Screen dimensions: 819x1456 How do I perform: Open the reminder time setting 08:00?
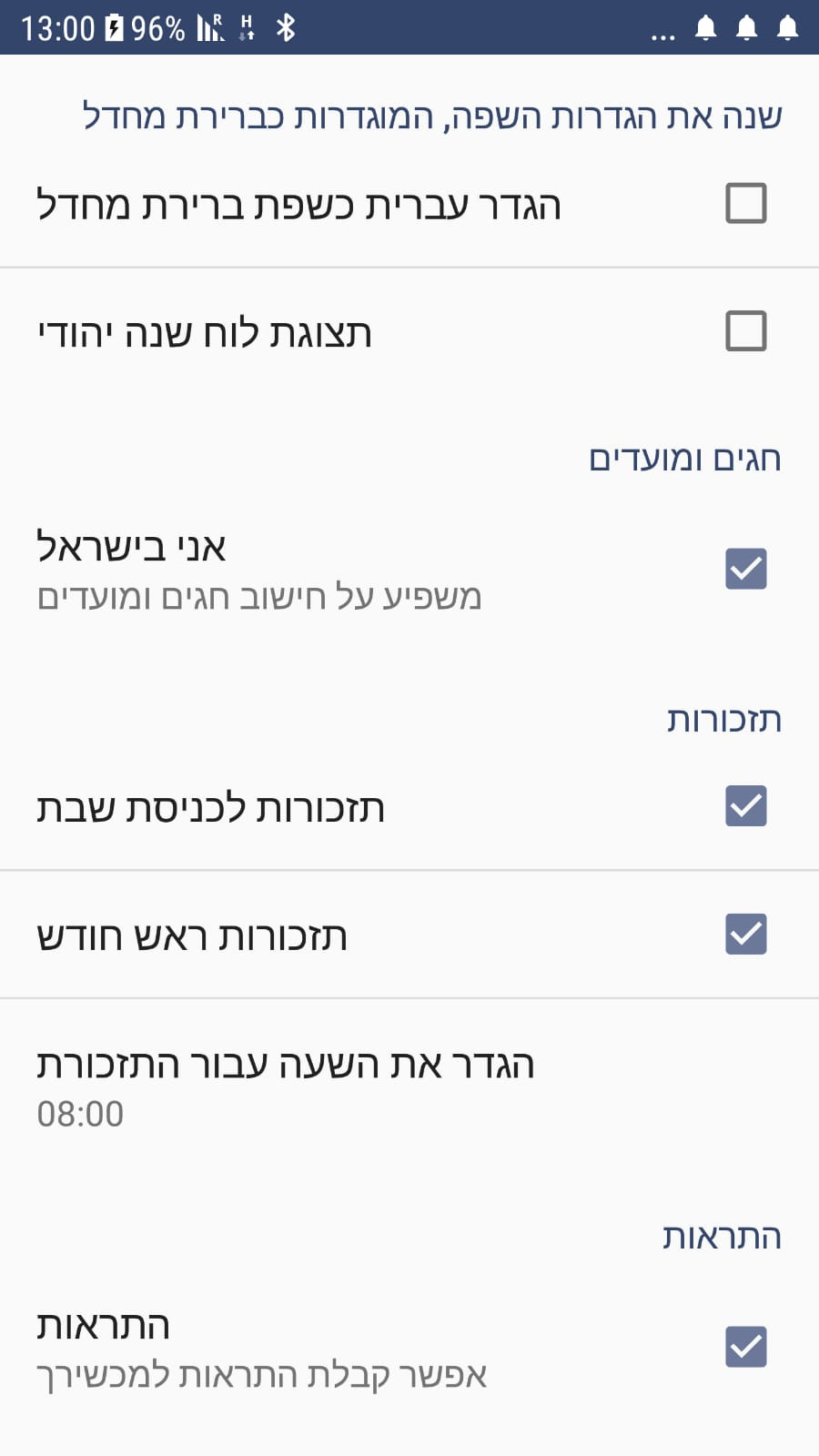(x=409, y=1087)
